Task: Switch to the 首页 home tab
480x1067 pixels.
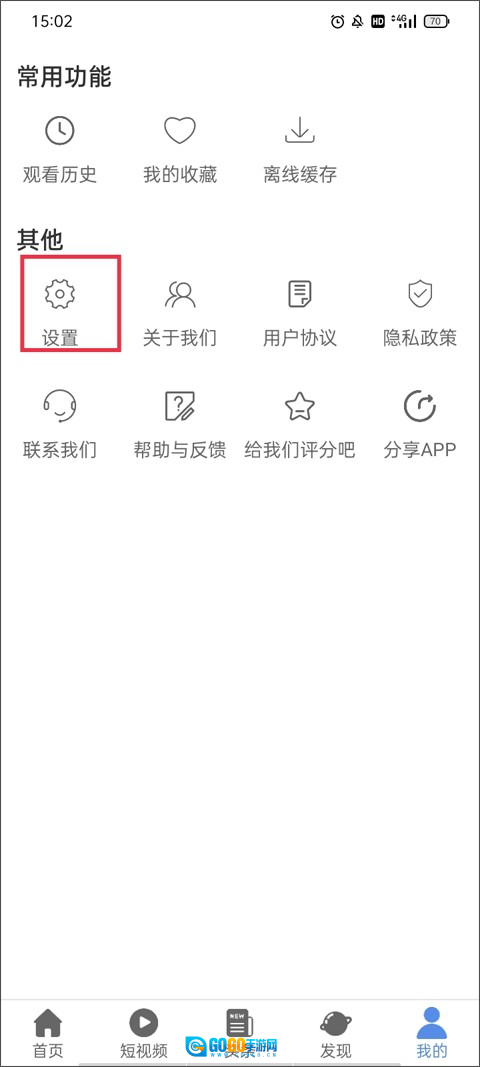Action: (48, 1032)
